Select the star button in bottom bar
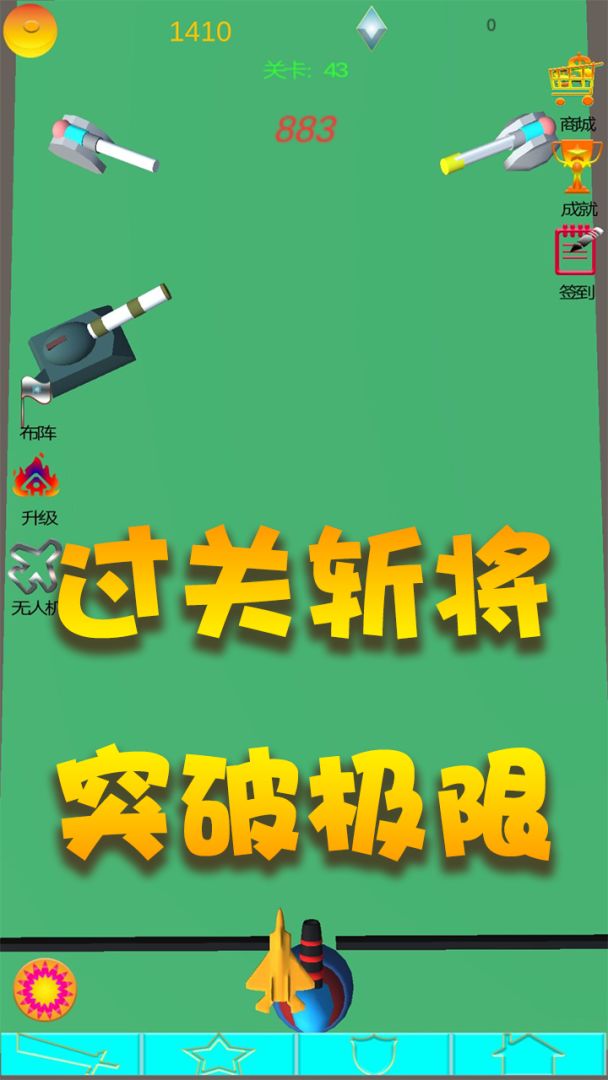608x1080 pixels. pyautogui.click(x=219, y=1053)
